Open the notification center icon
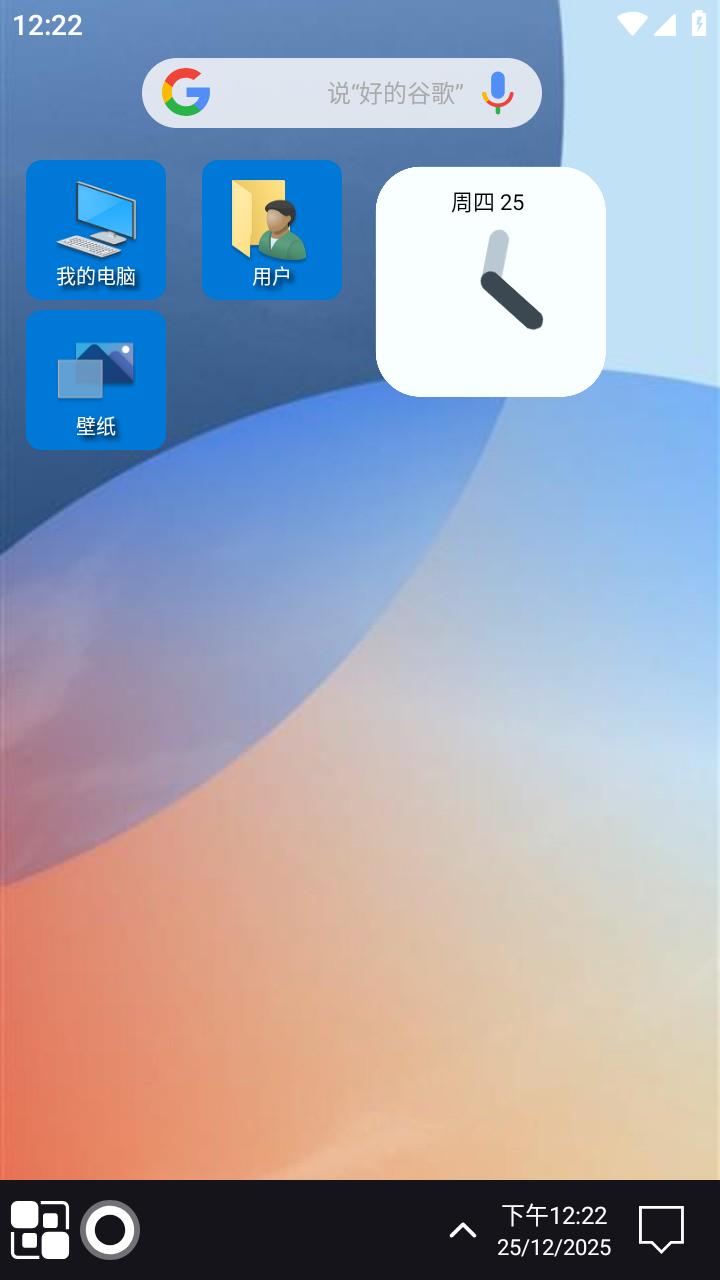The width and height of the screenshot is (720, 1280). (x=661, y=1229)
